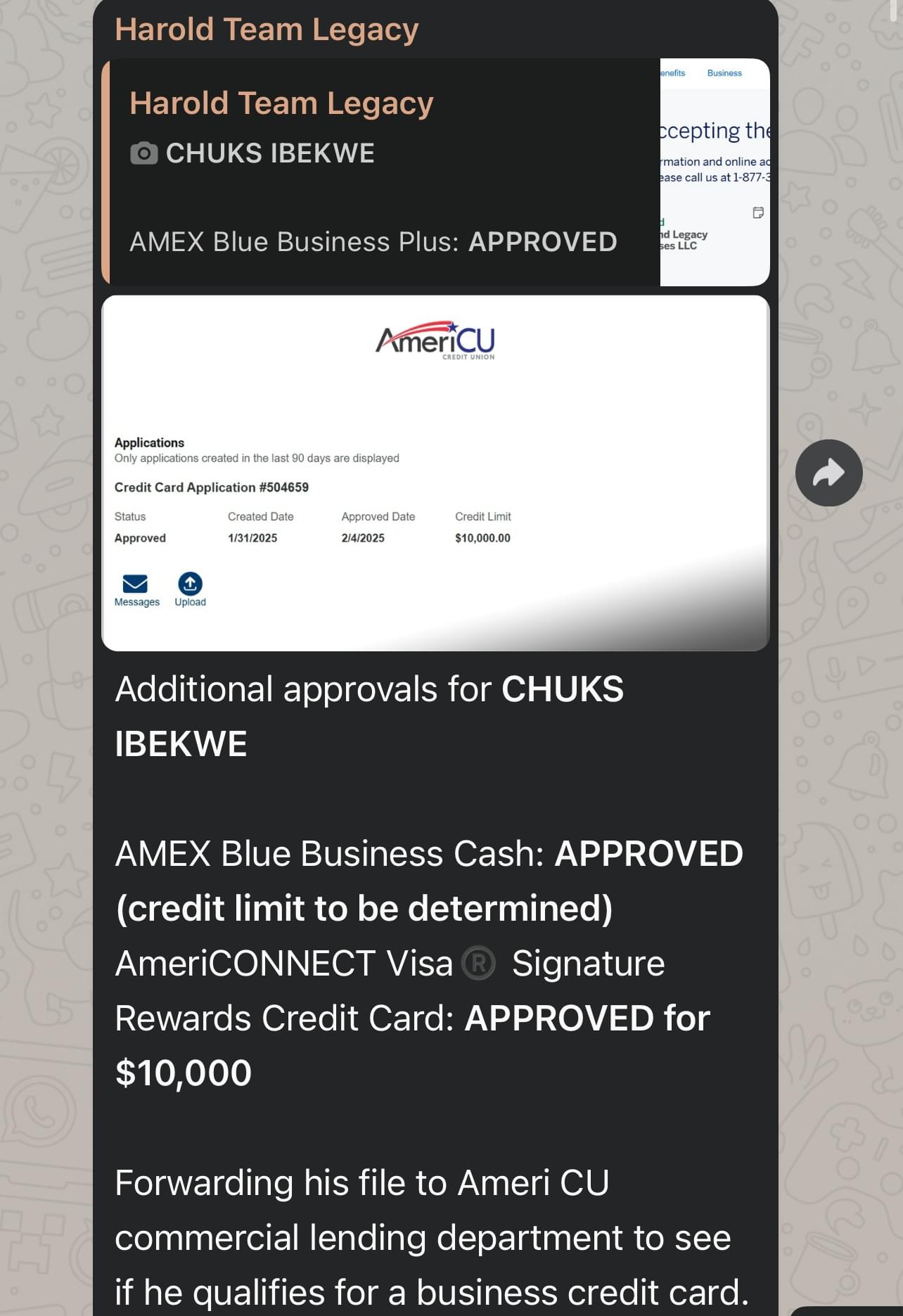Open the AmeriCU application image
This screenshot has height=1316, width=903.
point(435,473)
